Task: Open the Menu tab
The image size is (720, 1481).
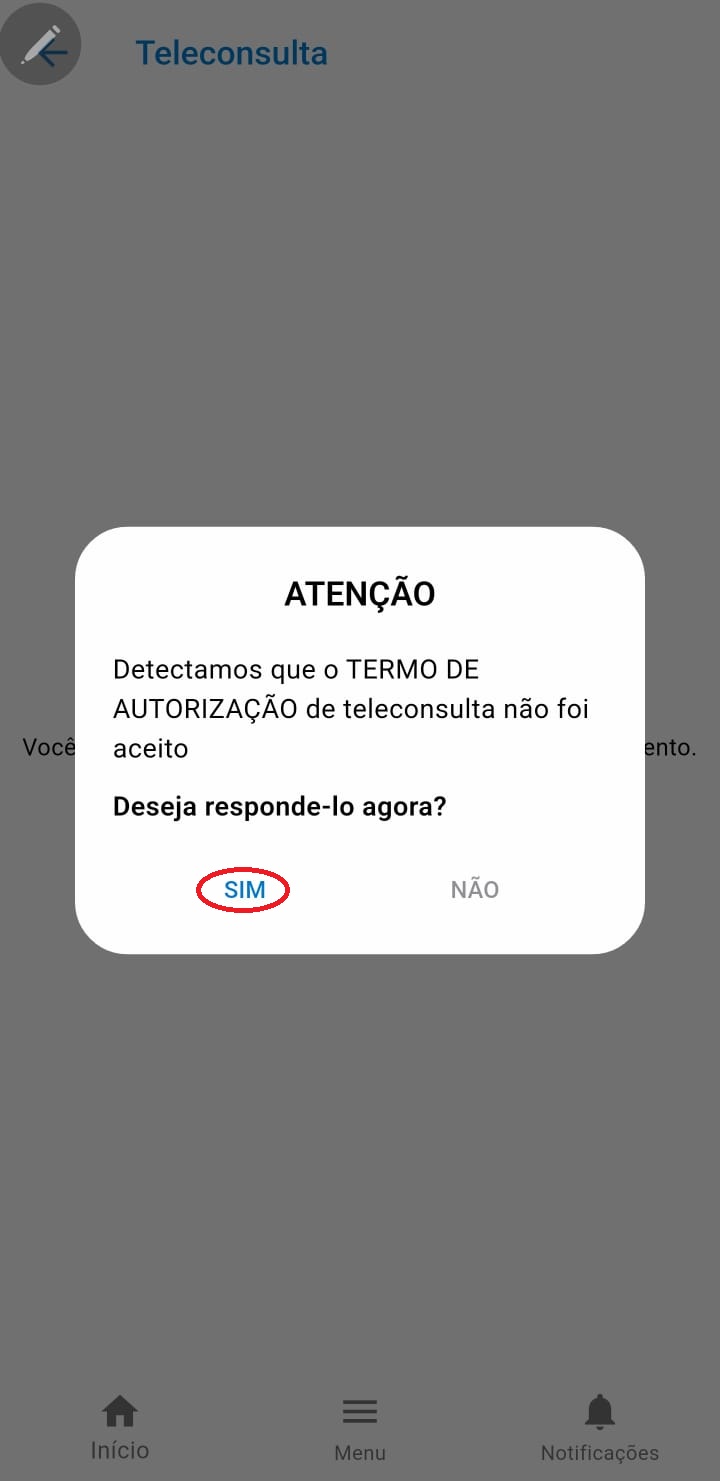Action: point(360,1429)
